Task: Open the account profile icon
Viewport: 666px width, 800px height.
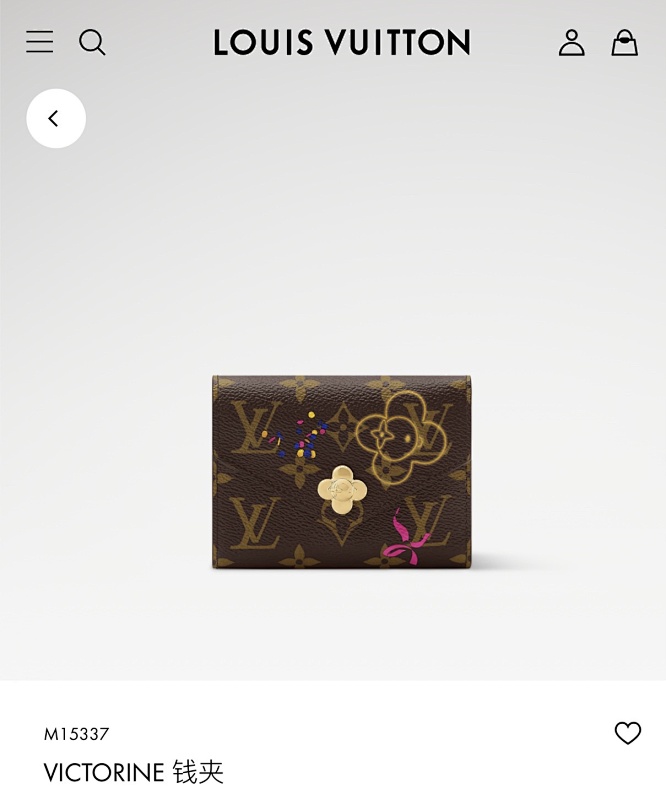Action: pos(571,42)
